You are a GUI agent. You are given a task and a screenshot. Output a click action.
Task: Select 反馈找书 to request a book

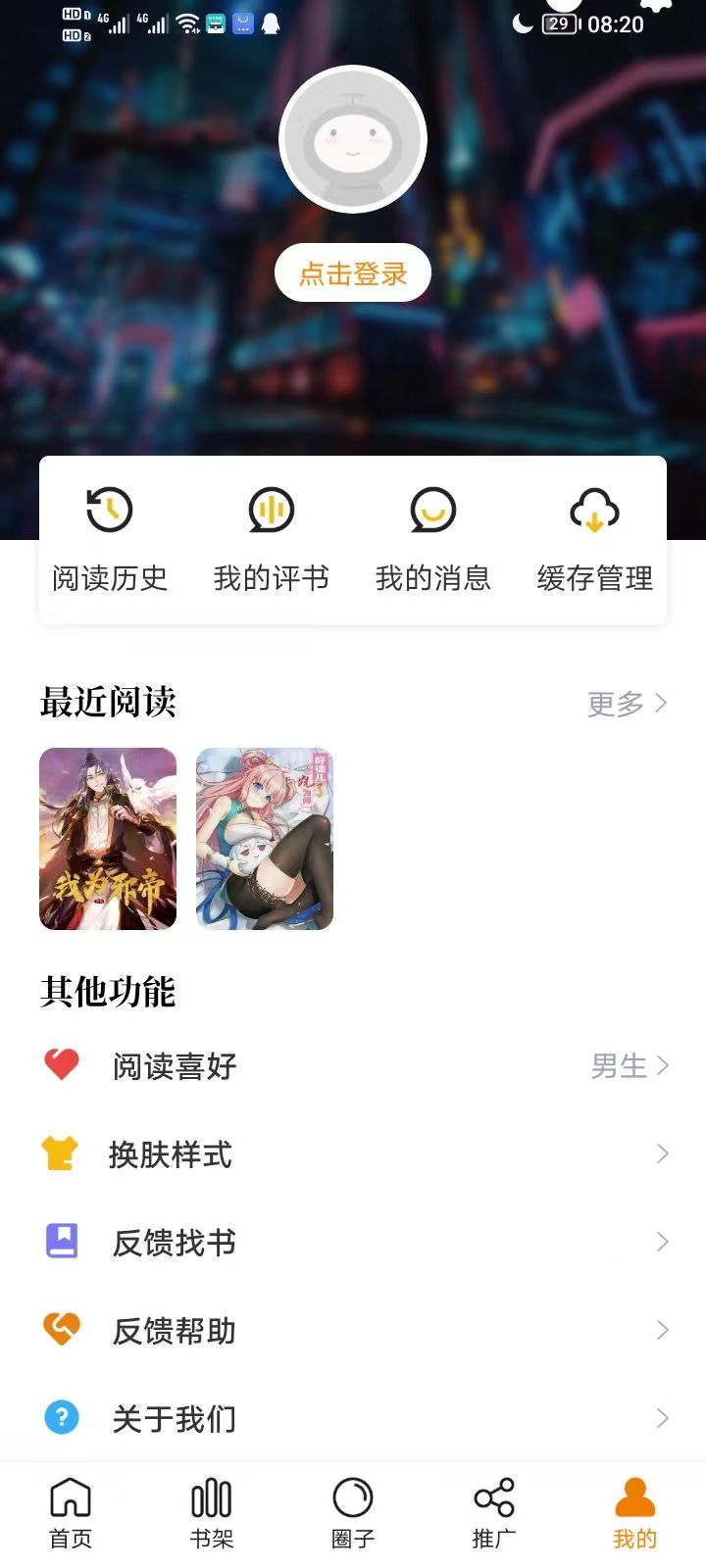tap(353, 1243)
